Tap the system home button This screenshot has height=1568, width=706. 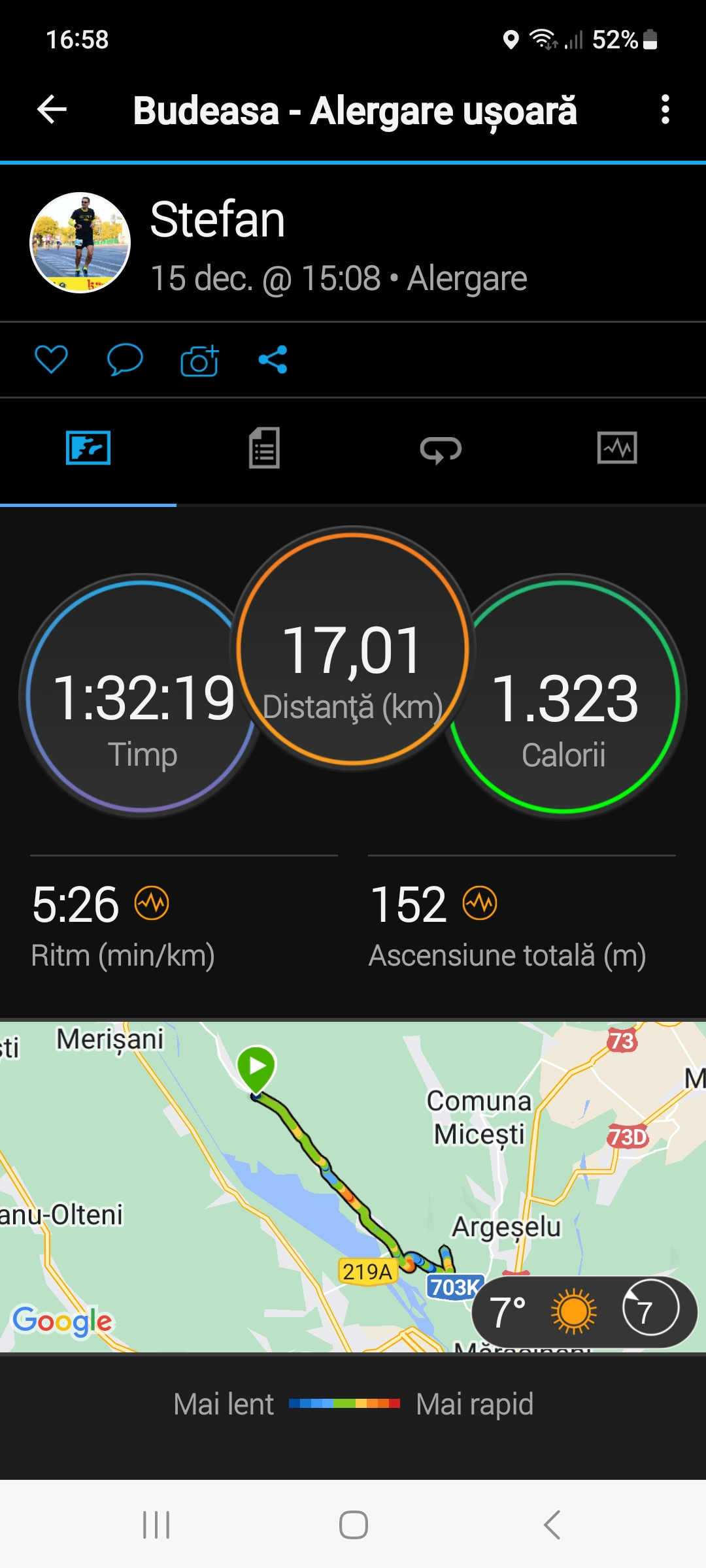pyautogui.click(x=353, y=1525)
